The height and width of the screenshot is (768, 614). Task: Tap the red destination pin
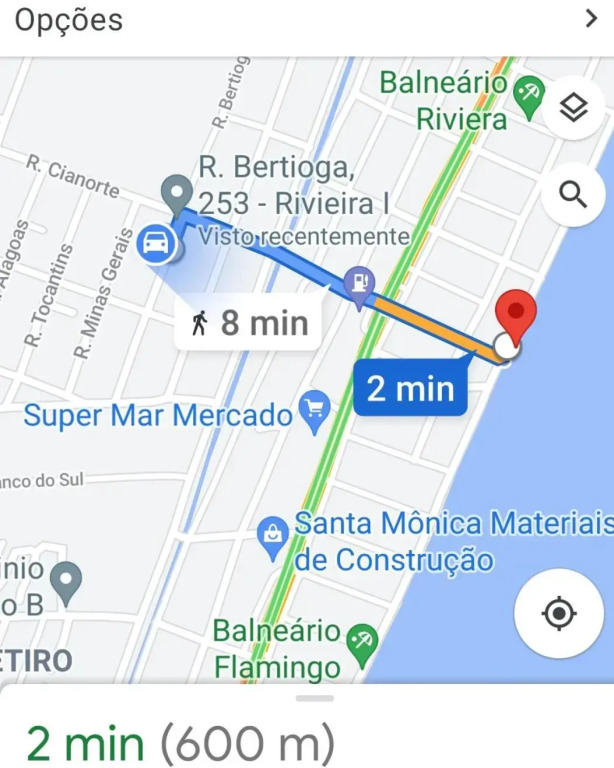(x=516, y=313)
